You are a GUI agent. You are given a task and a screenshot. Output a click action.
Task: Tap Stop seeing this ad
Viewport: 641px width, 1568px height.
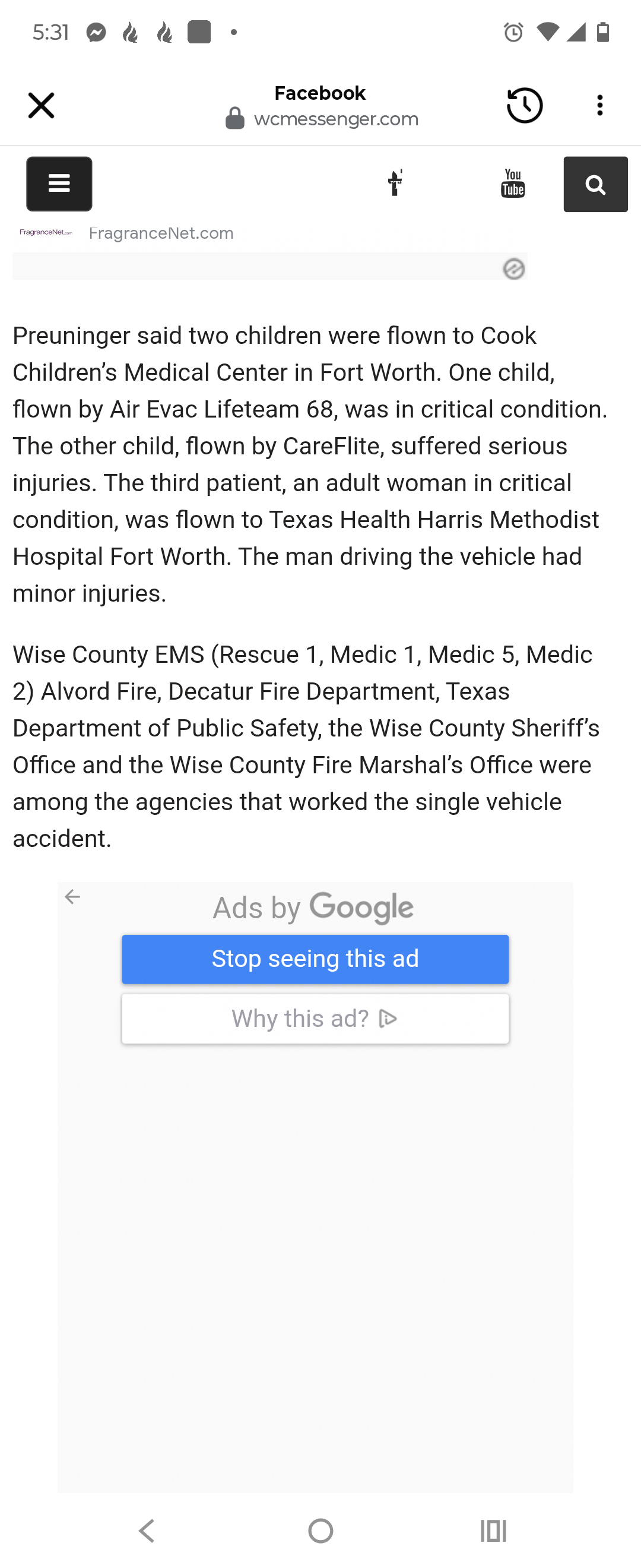315,959
